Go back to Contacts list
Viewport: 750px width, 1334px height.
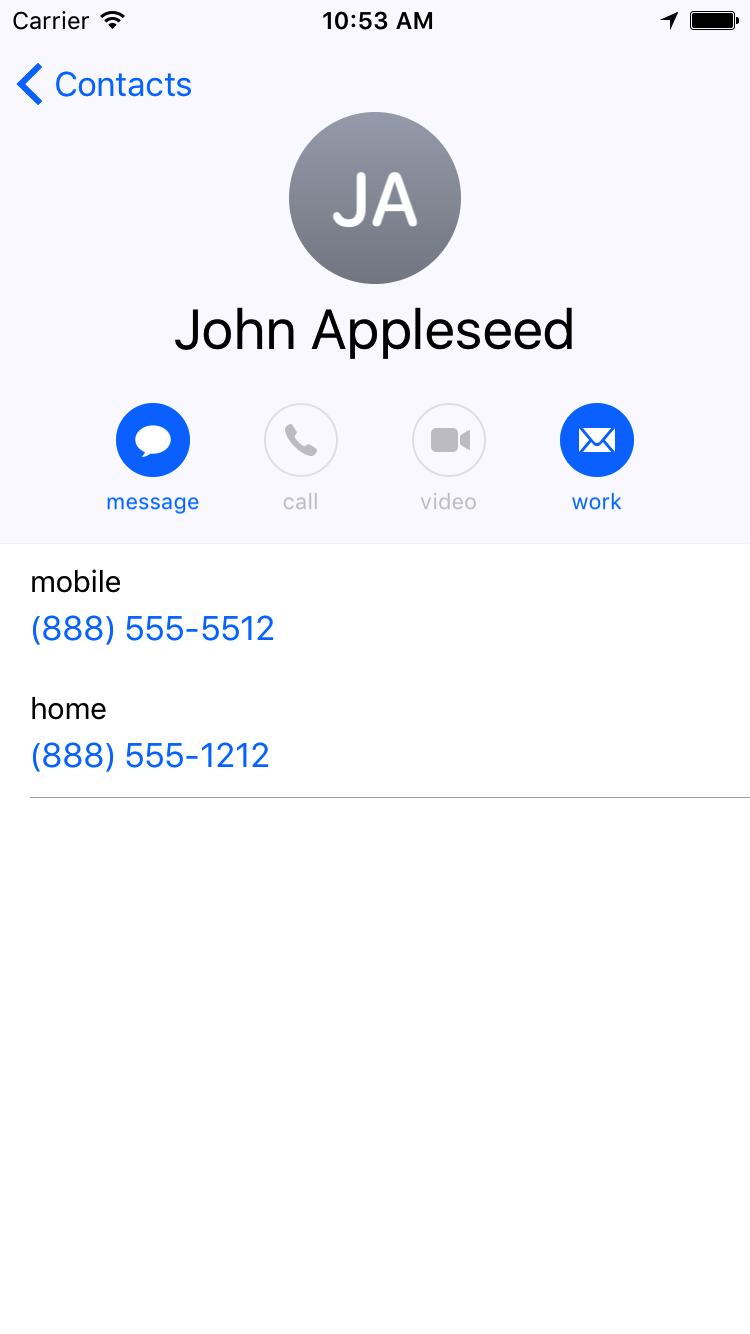[x=104, y=85]
